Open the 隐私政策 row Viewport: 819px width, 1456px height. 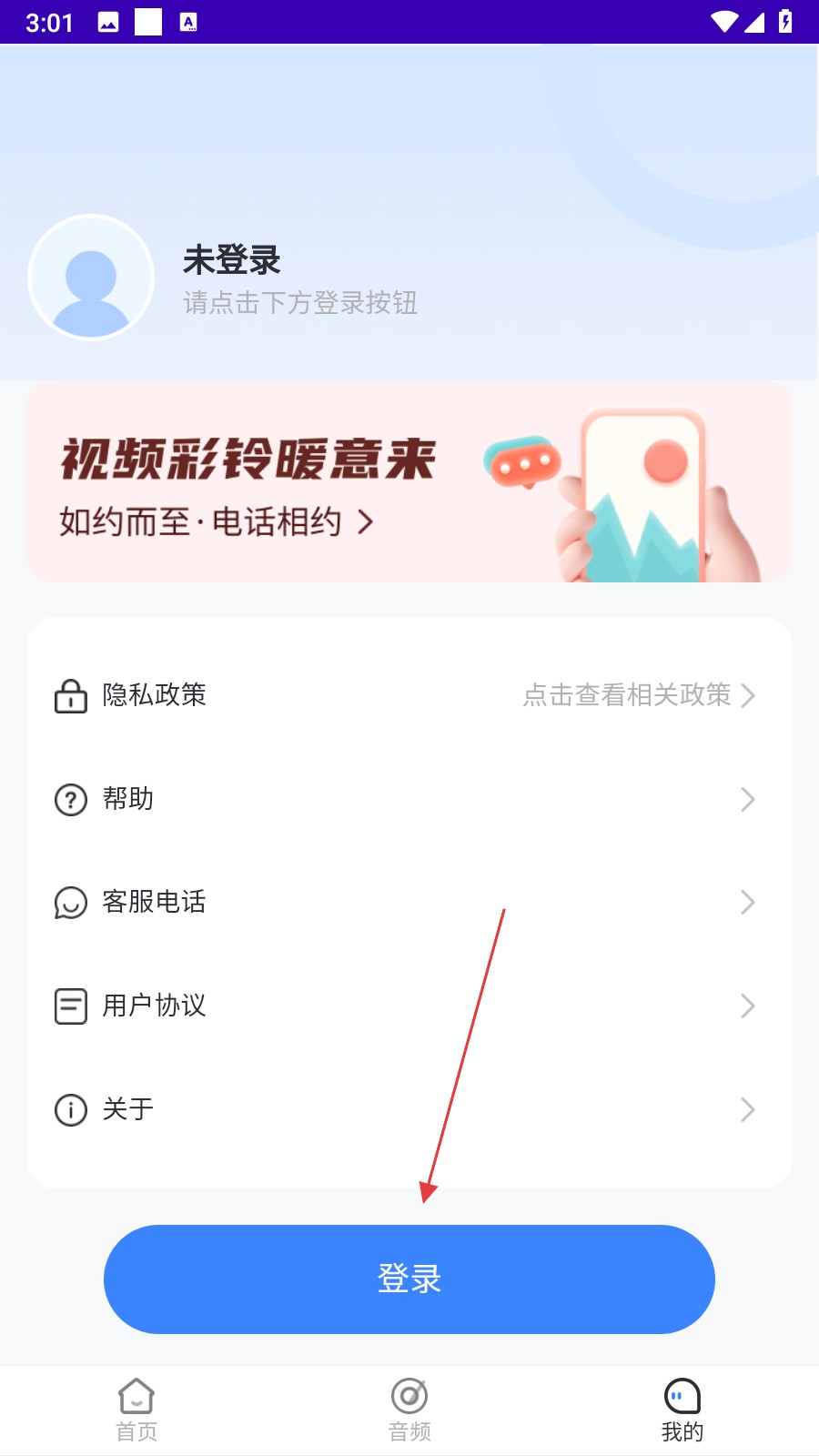(x=409, y=695)
